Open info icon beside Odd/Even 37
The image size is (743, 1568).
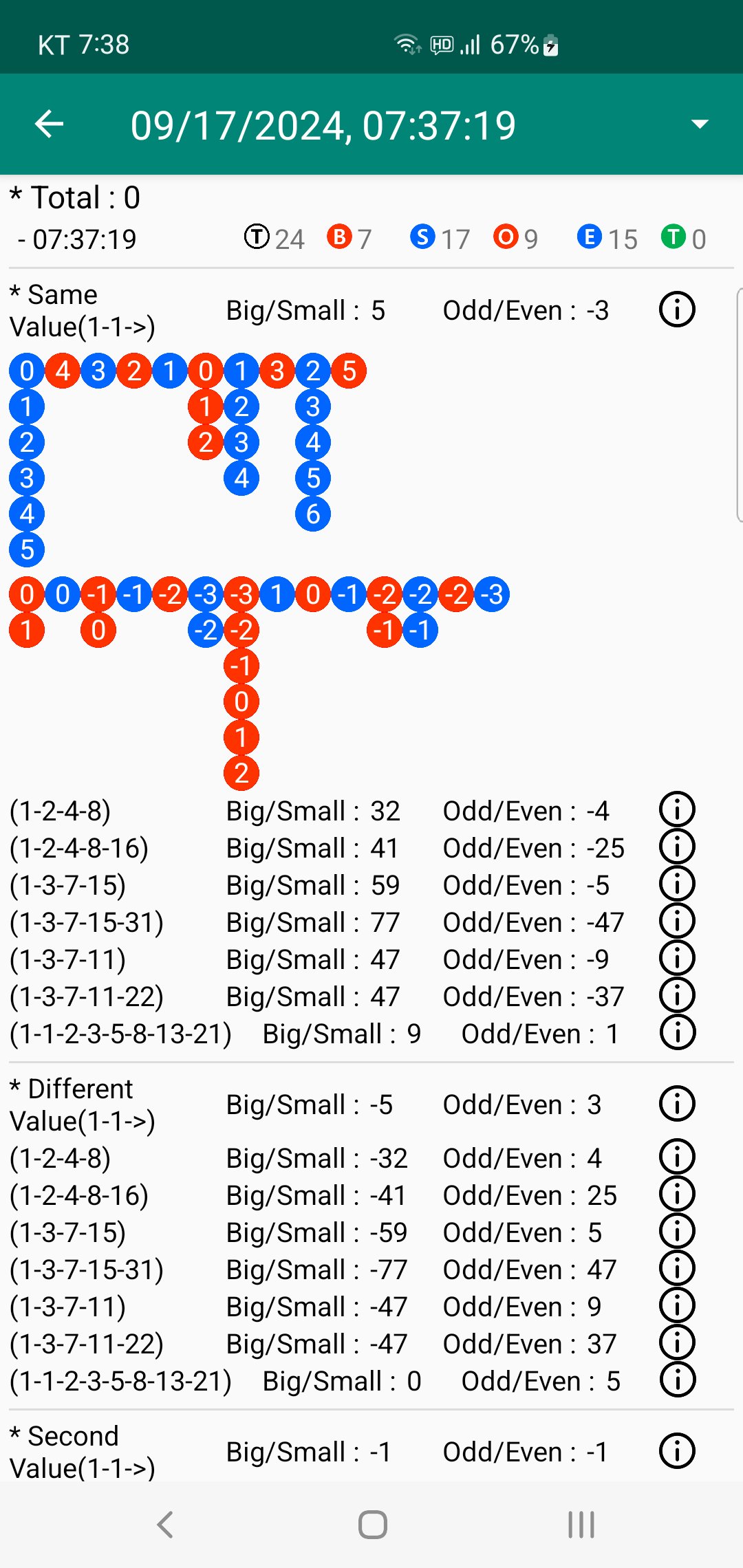[677, 1343]
